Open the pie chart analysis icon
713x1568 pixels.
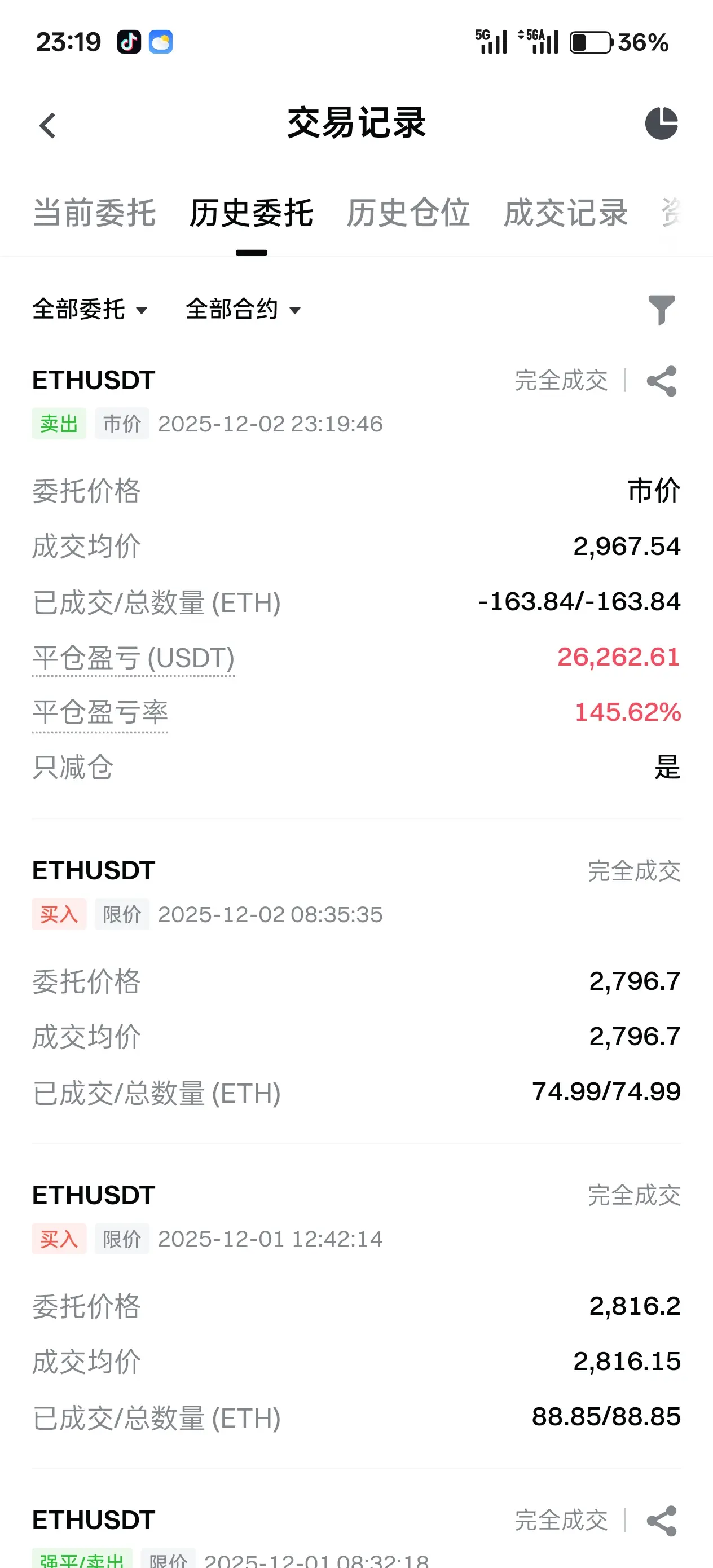tap(661, 124)
